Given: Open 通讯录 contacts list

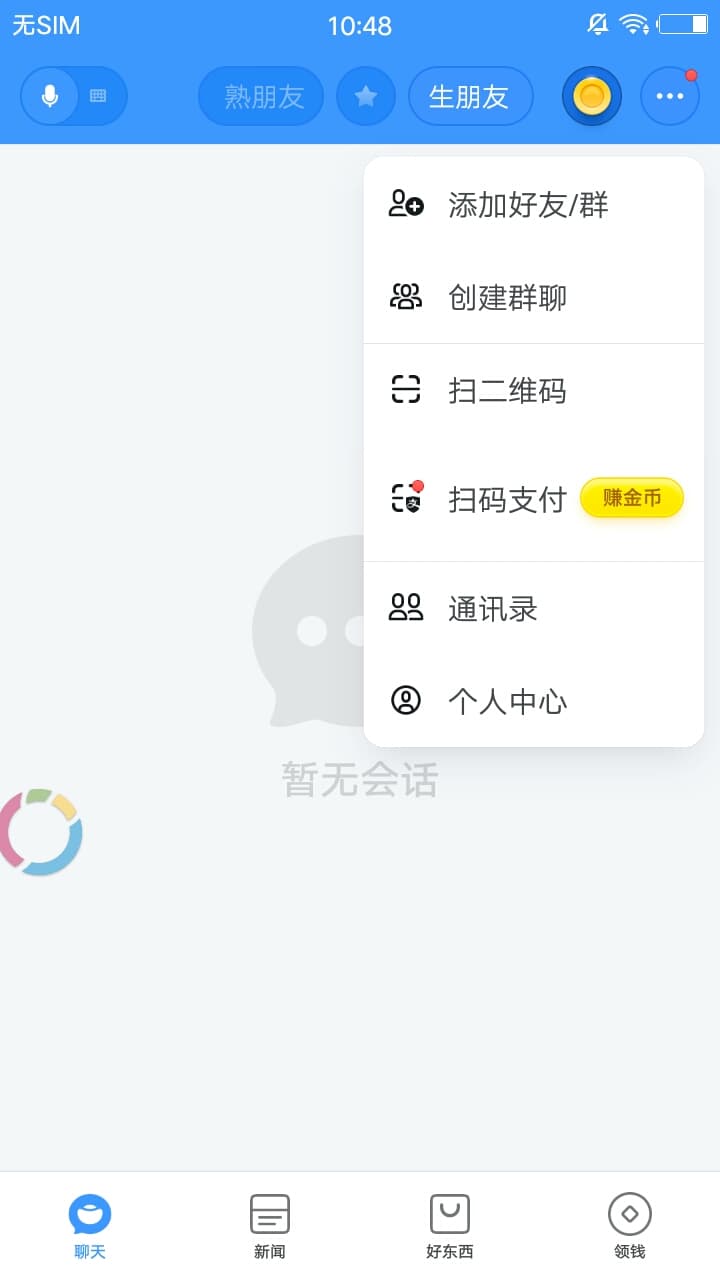Looking at the screenshot, I should [x=493, y=608].
